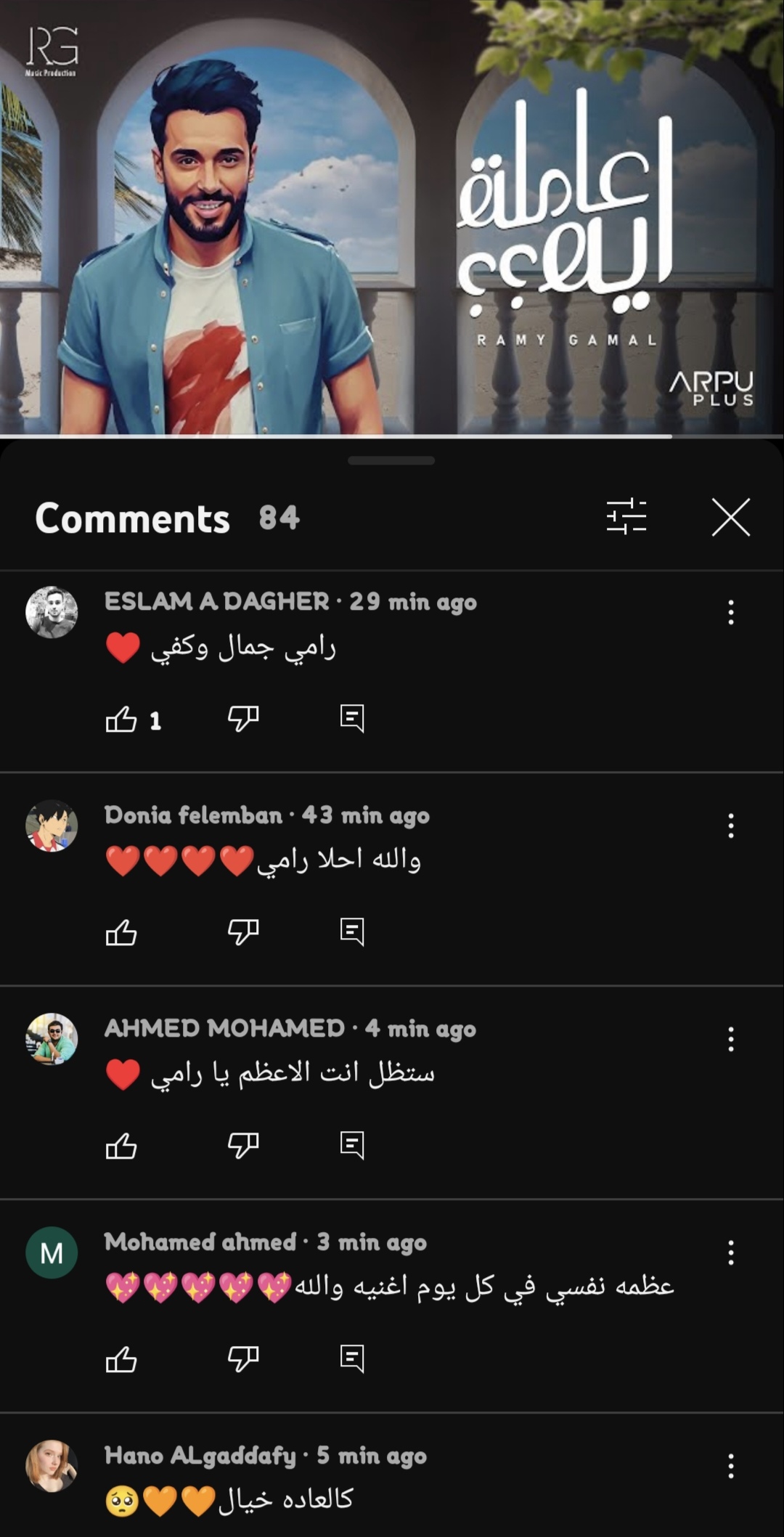The height and width of the screenshot is (1537, 784).
Task: Like ESLAM A DAGHER's comment
Action: (121, 719)
